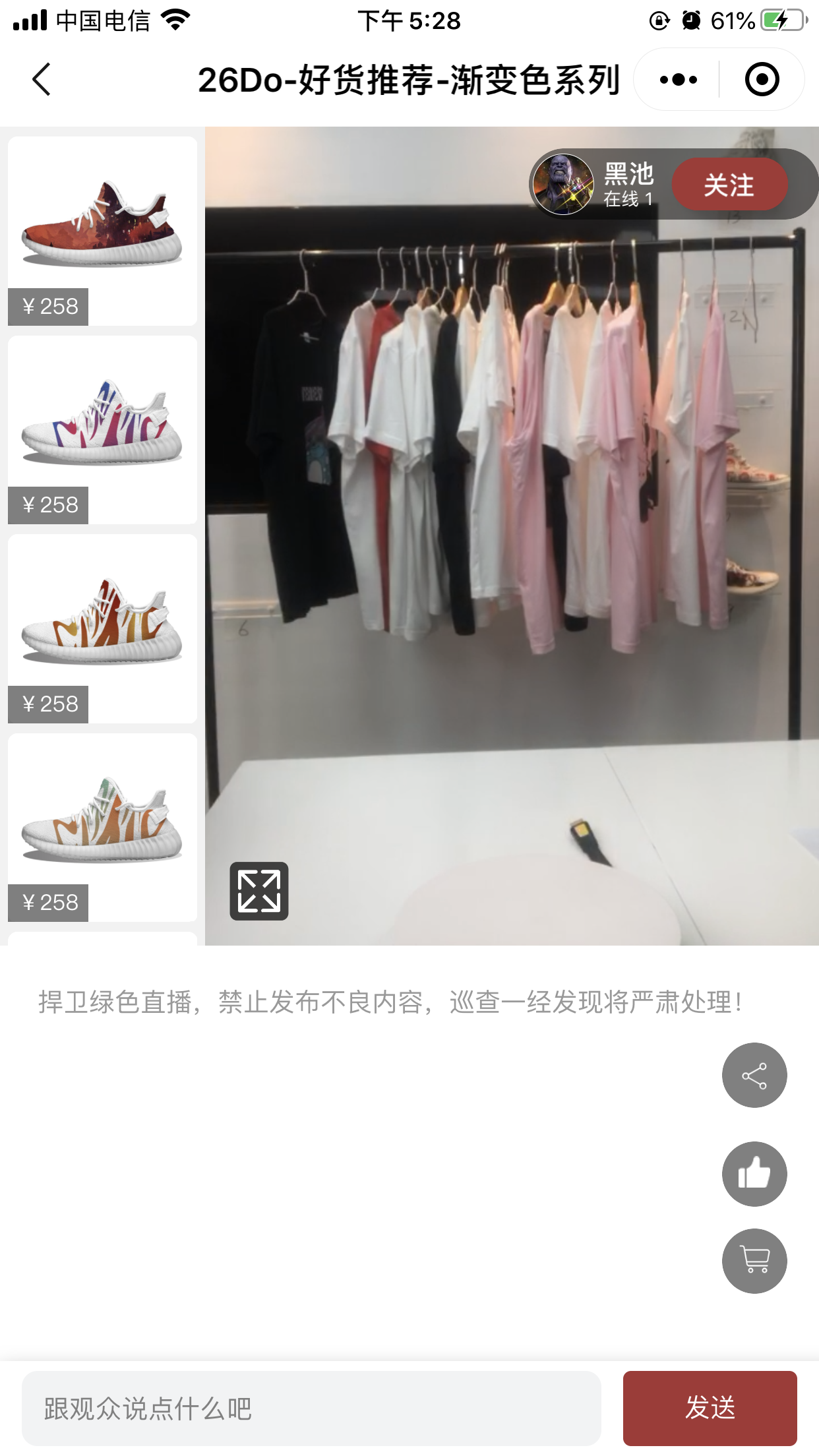Close the mini program with target icon

click(x=762, y=80)
